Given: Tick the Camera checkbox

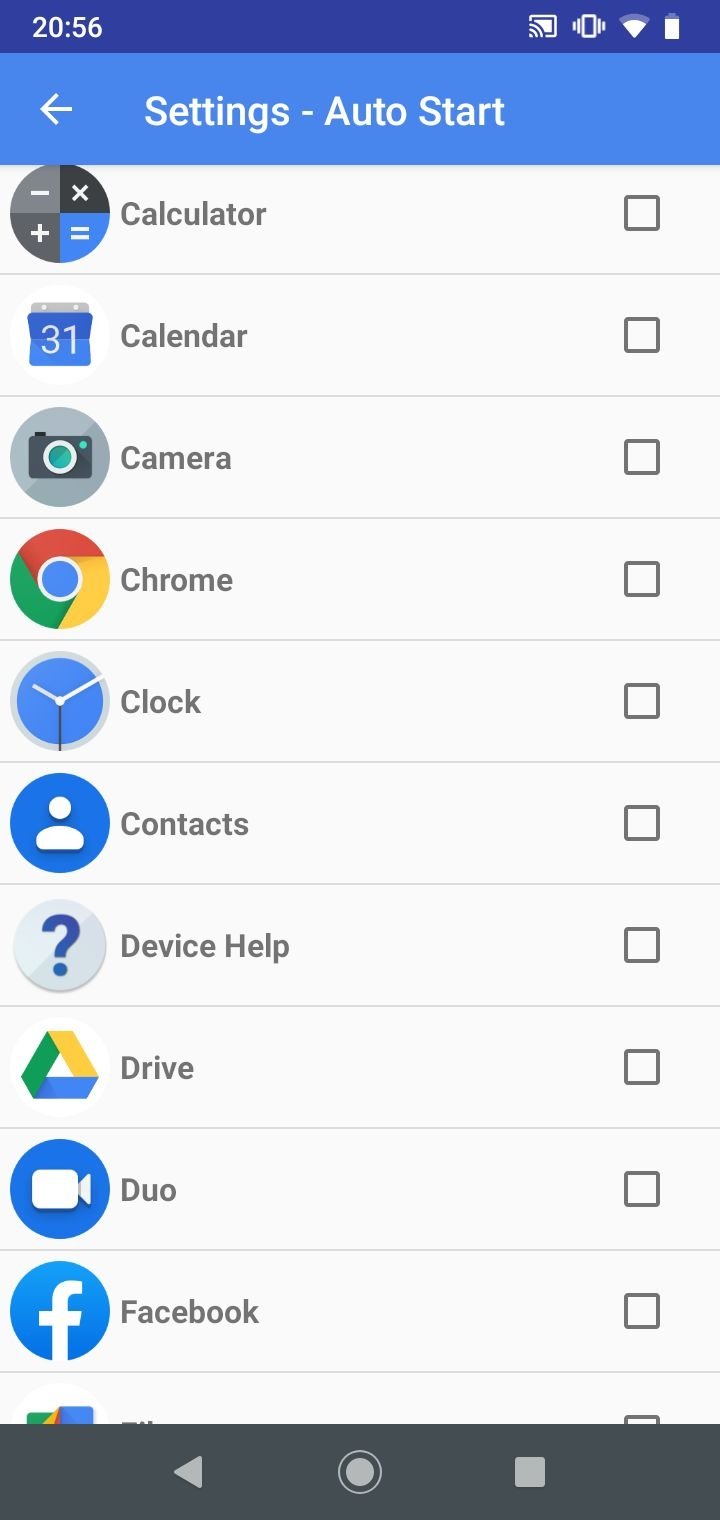Looking at the screenshot, I should pos(642,457).
